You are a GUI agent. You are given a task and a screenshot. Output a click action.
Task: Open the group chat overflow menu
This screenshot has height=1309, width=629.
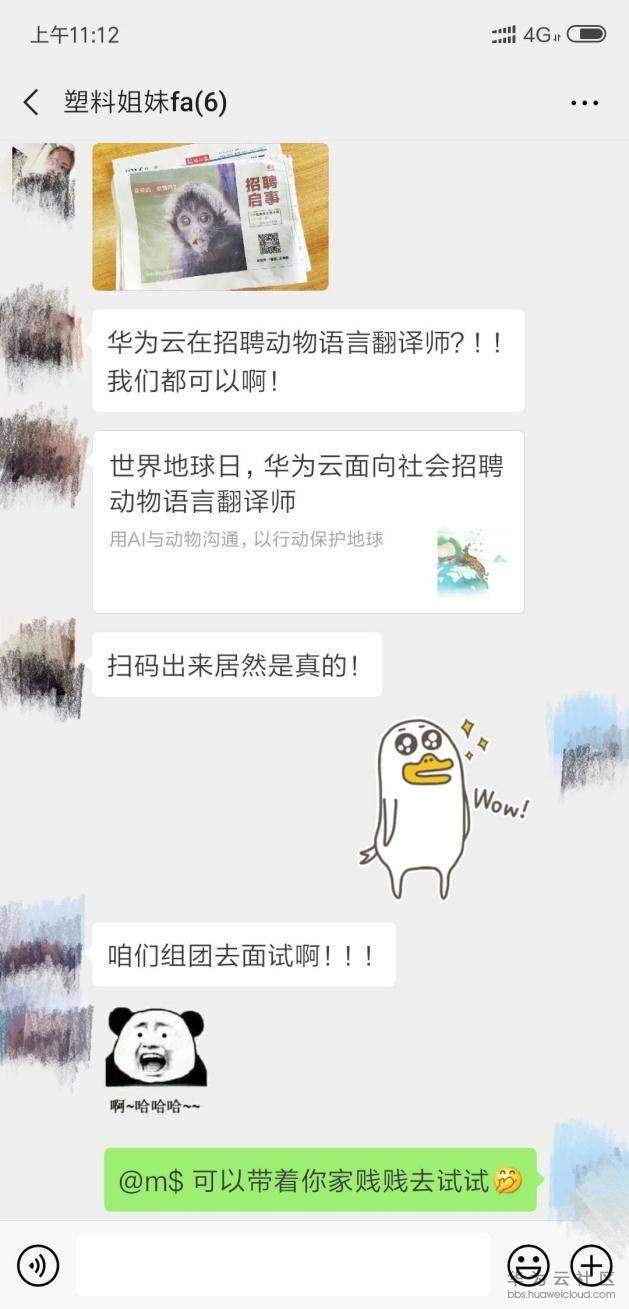tap(584, 103)
